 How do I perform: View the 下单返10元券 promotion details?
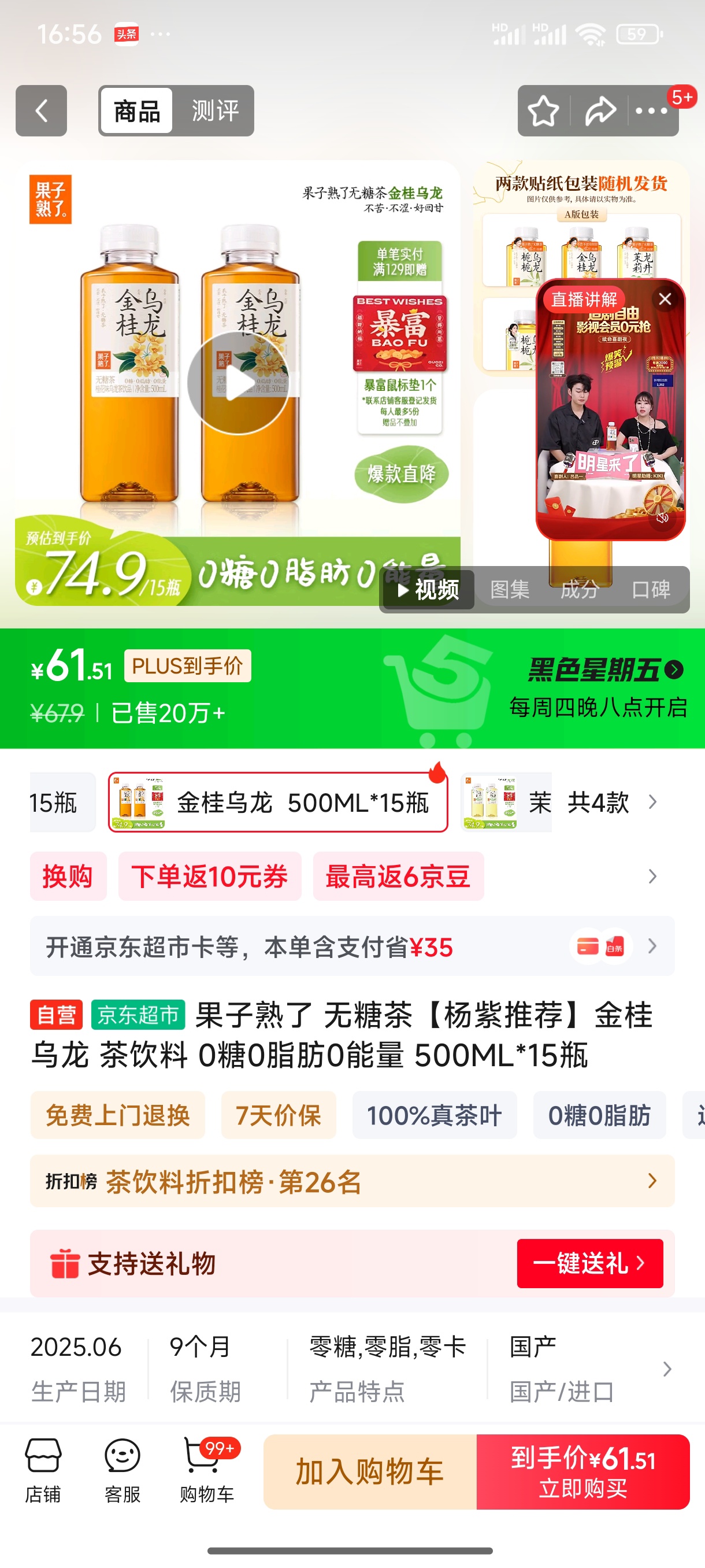click(210, 877)
